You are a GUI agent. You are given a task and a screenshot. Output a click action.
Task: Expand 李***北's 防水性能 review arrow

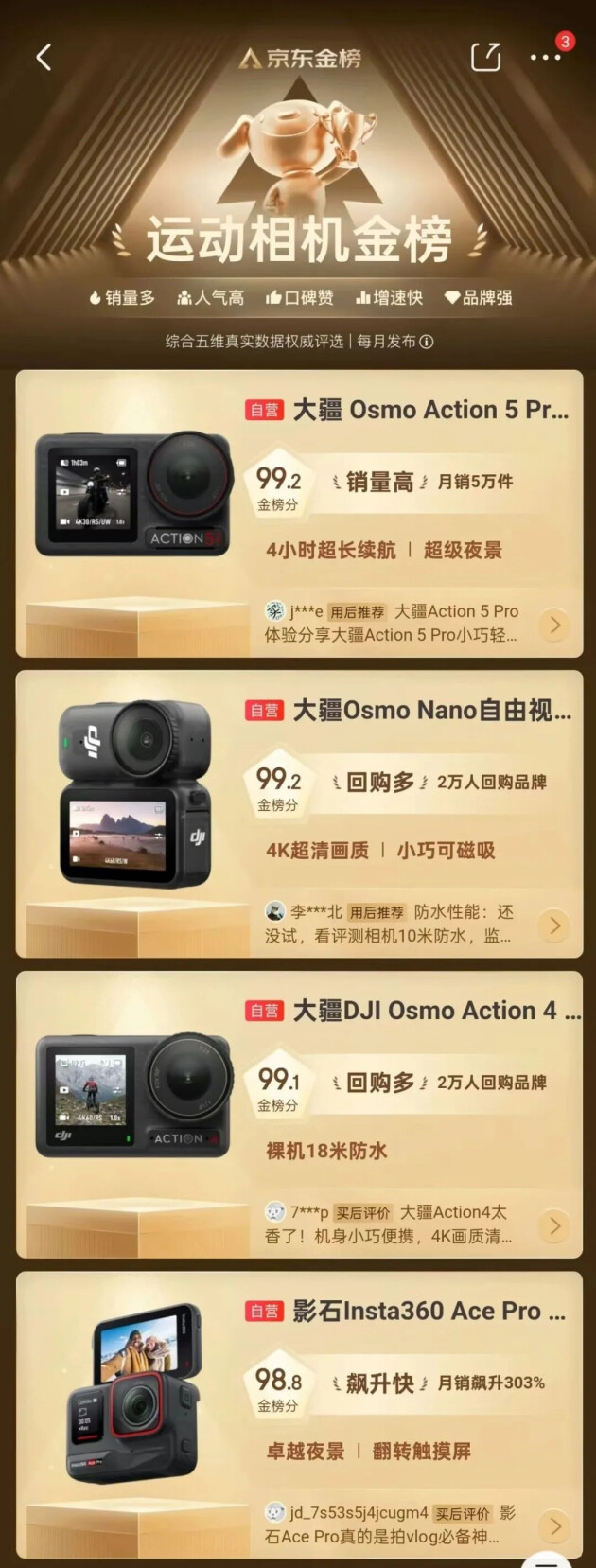point(554,925)
